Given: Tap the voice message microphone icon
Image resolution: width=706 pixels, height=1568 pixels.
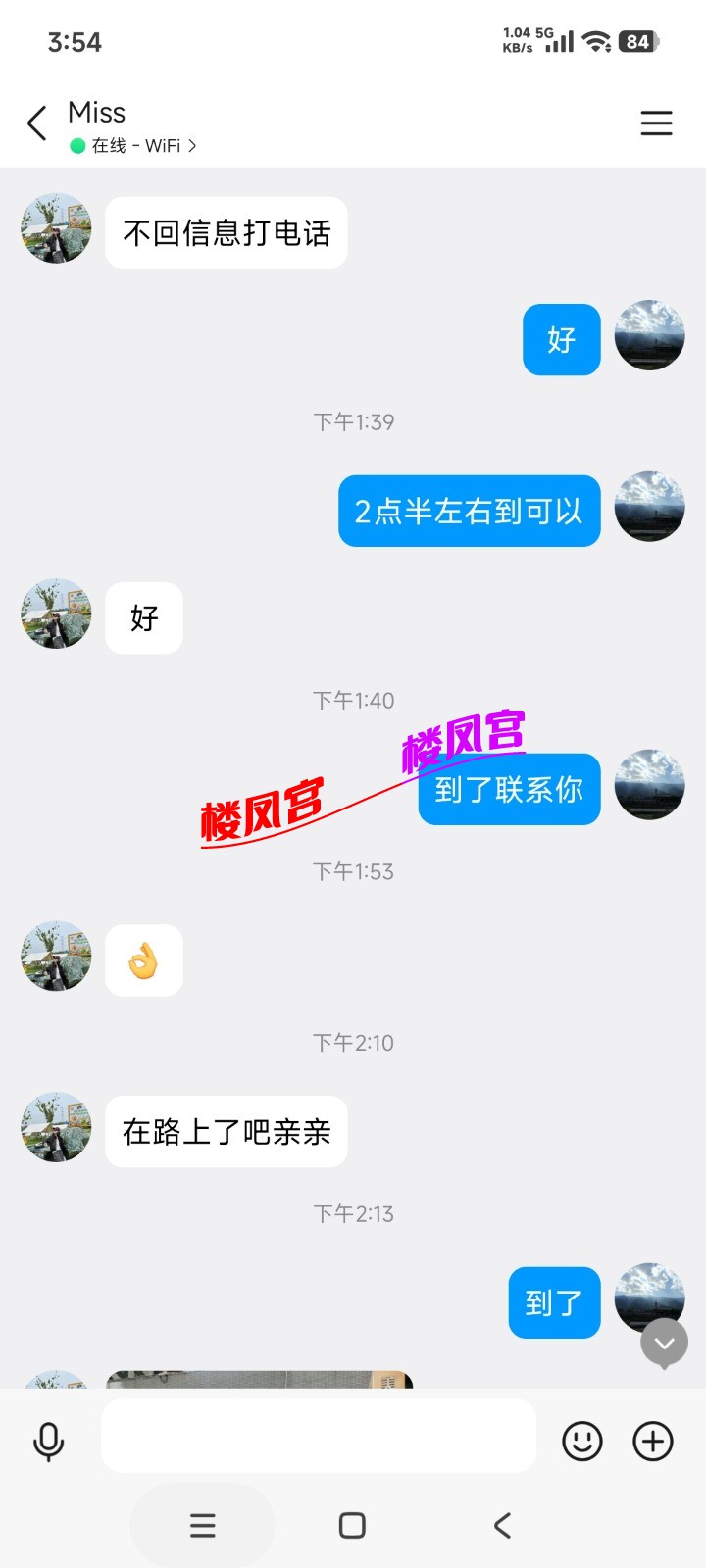Looking at the screenshot, I should click(48, 1442).
